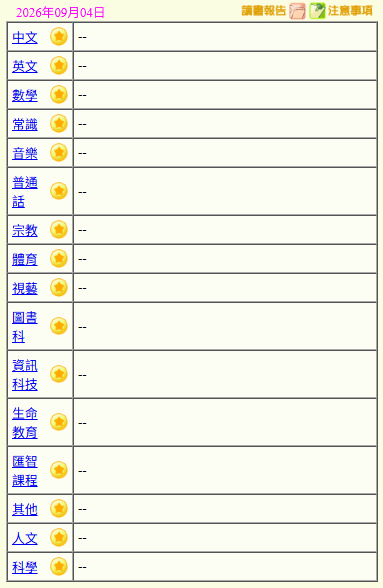Open the 宗教 subject link
Image resolution: width=383 pixels, height=588 pixels.
tap(25, 230)
